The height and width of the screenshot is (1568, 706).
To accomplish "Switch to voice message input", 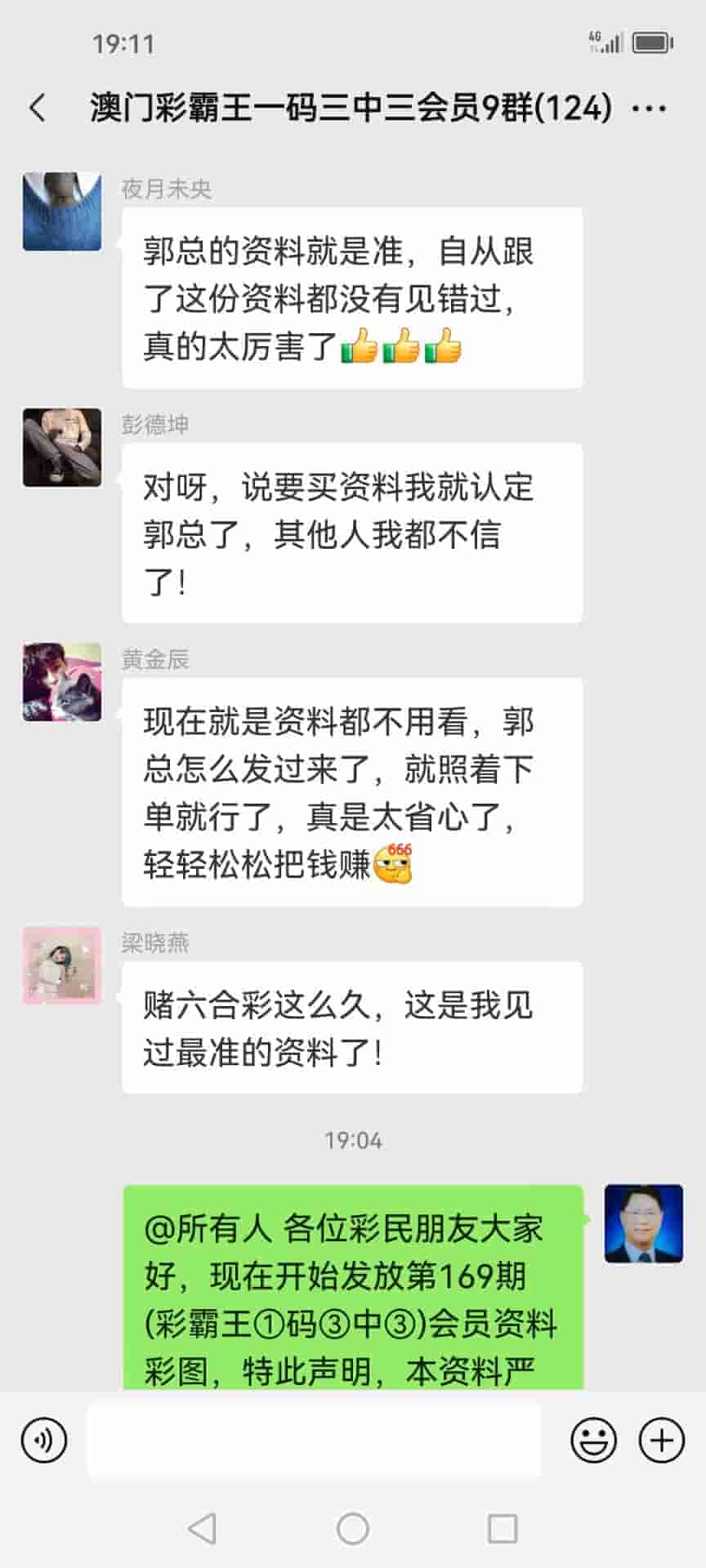I will (x=44, y=1440).
